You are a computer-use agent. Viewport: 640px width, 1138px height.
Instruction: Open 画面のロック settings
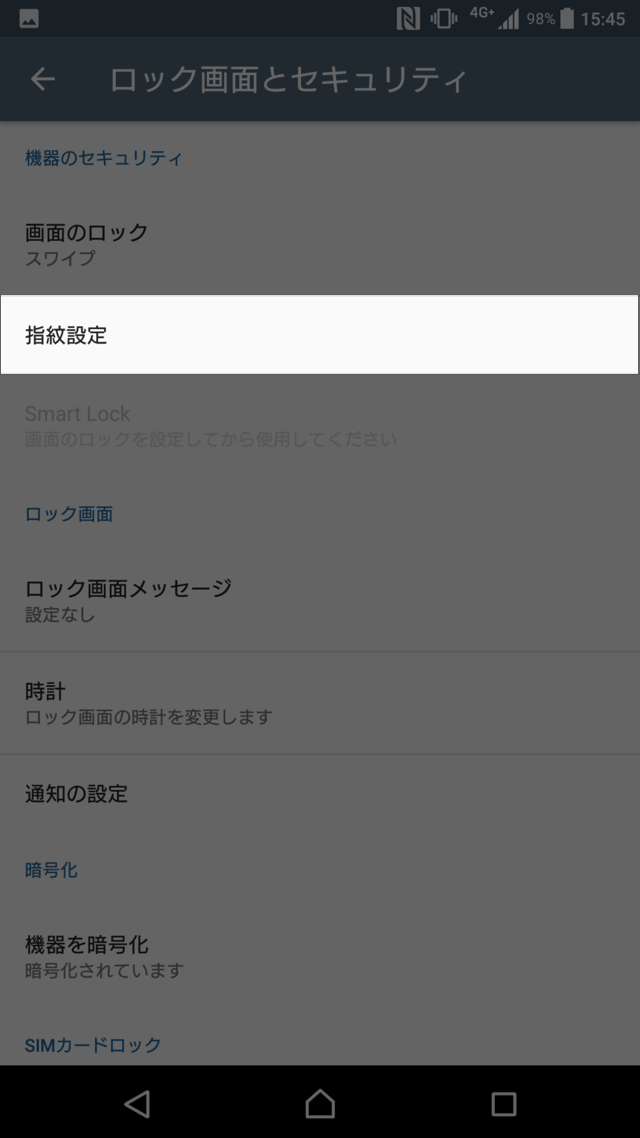(x=320, y=244)
